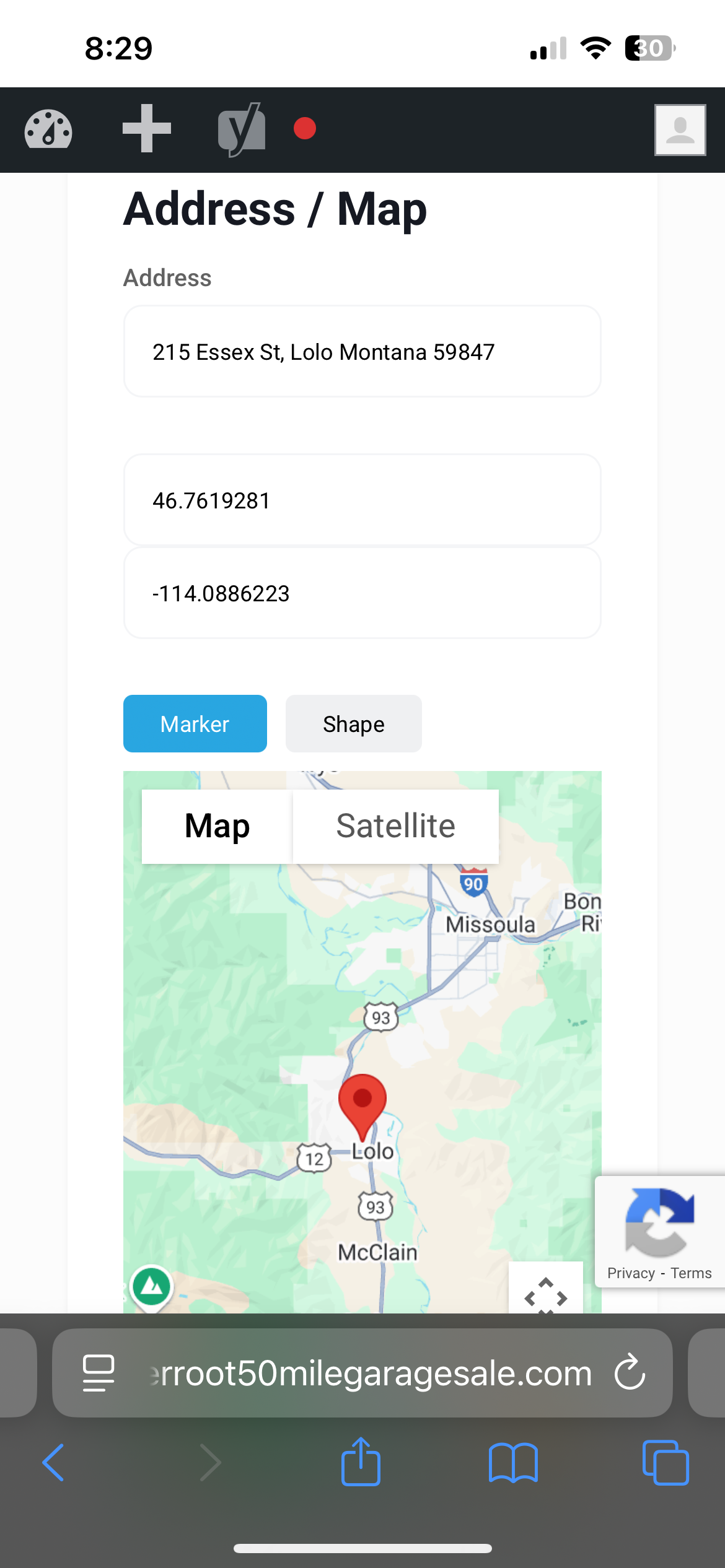The width and height of the screenshot is (725, 1568).
Task: Edit the longitude field -114.0886223
Action: click(x=362, y=593)
